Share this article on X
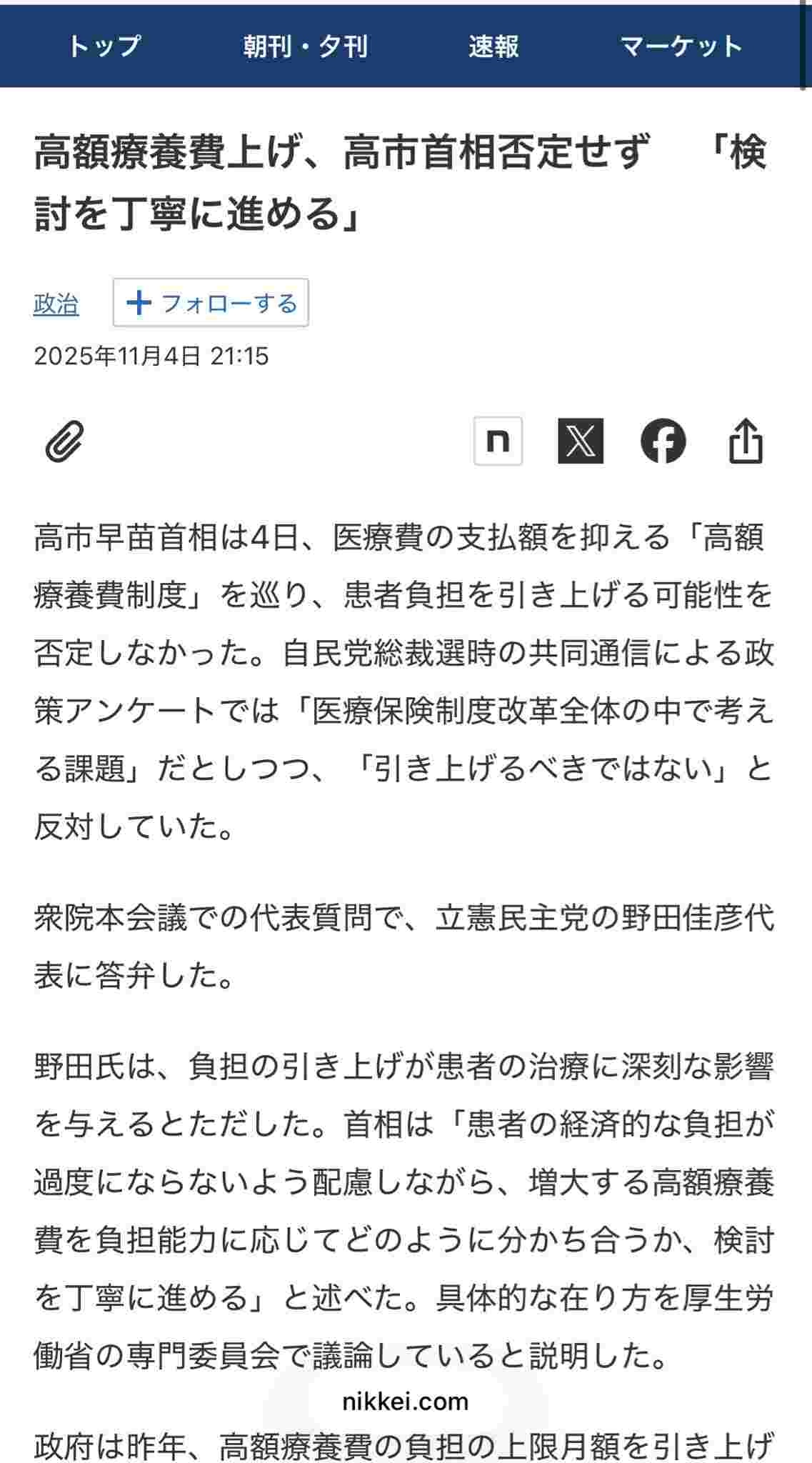Image resolution: width=812 pixels, height=1463 pixels. click(580, 441)
